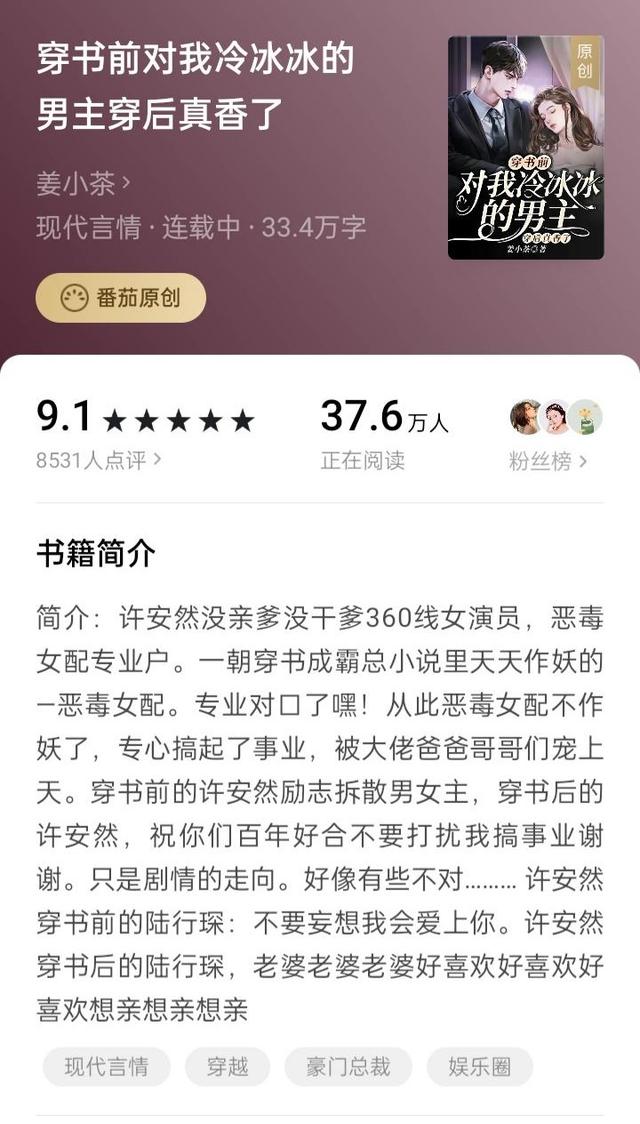Select the 娱乐圈 tag chip

pyautogui.click(x=480, y=1066)
